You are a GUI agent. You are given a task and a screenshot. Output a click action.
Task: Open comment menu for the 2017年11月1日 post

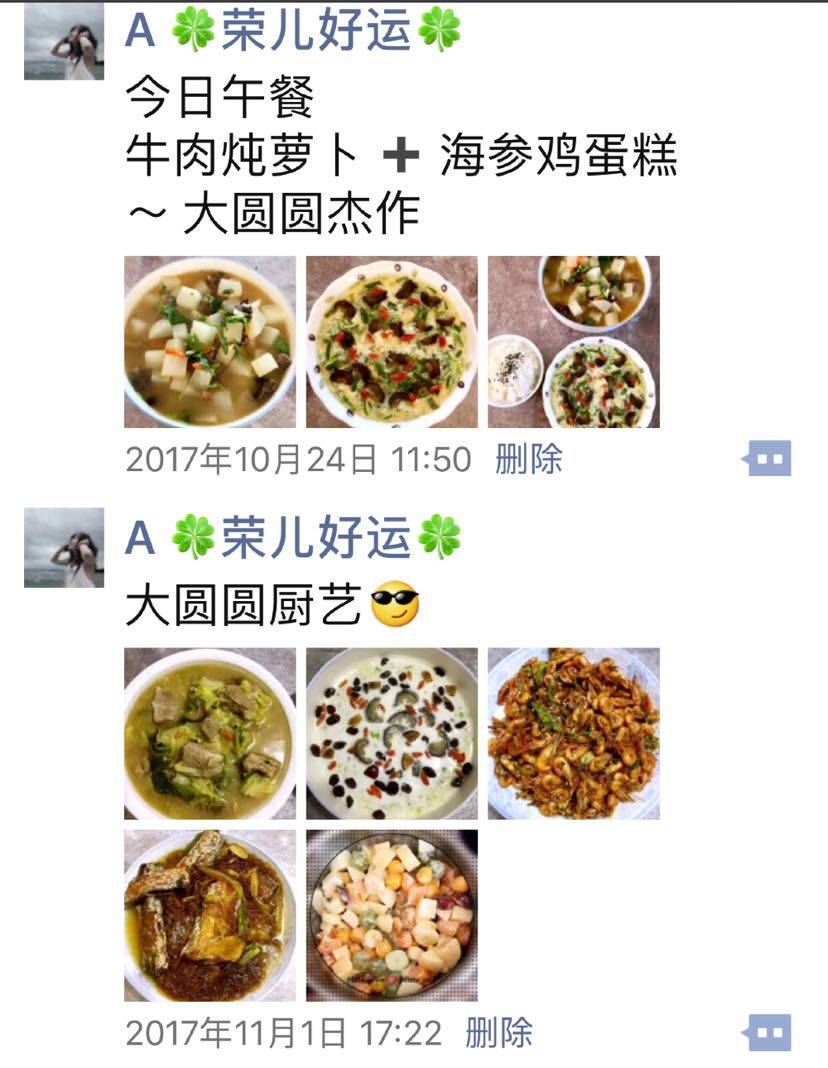point(767,1033)
